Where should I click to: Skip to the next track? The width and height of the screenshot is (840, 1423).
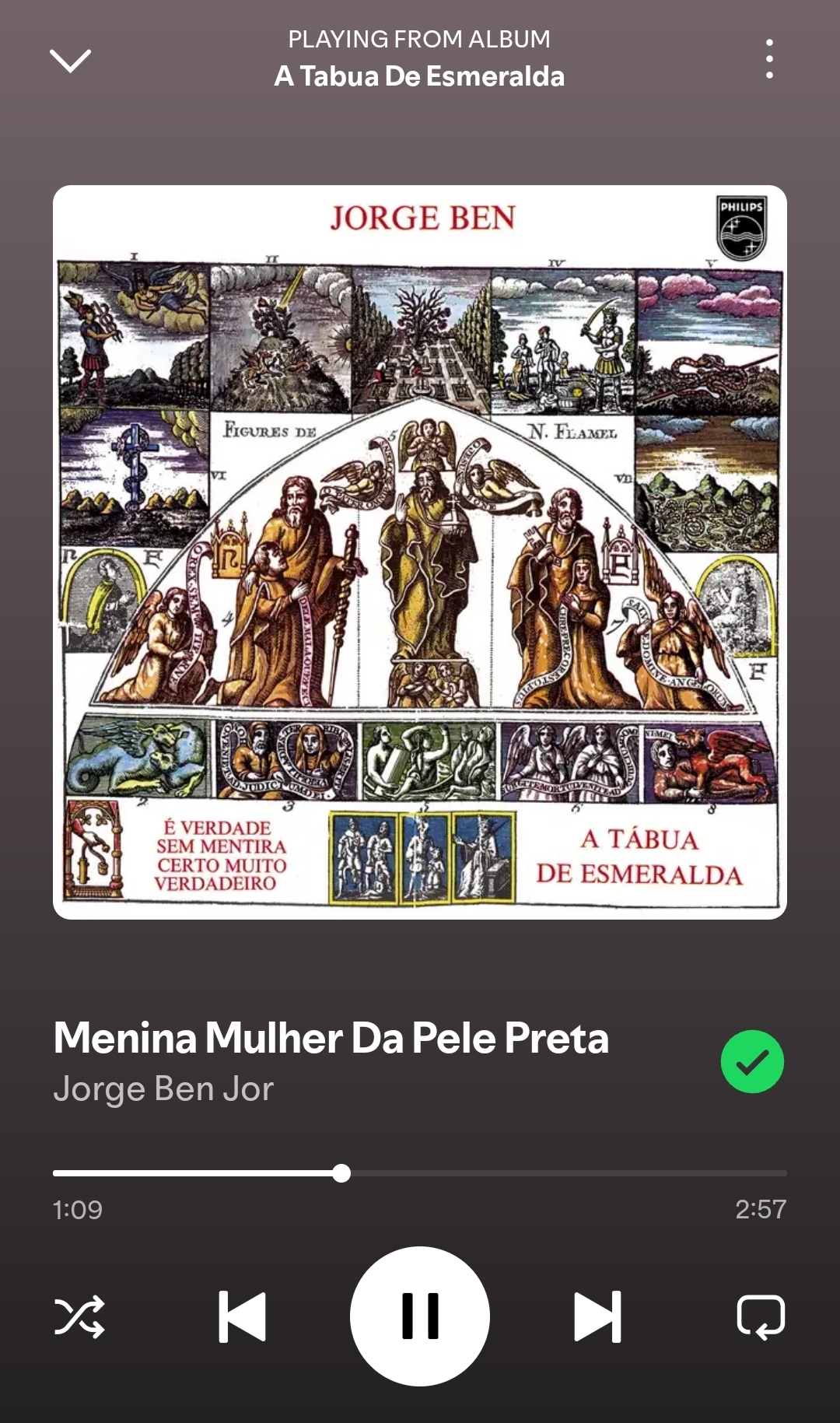(597, 1316)
